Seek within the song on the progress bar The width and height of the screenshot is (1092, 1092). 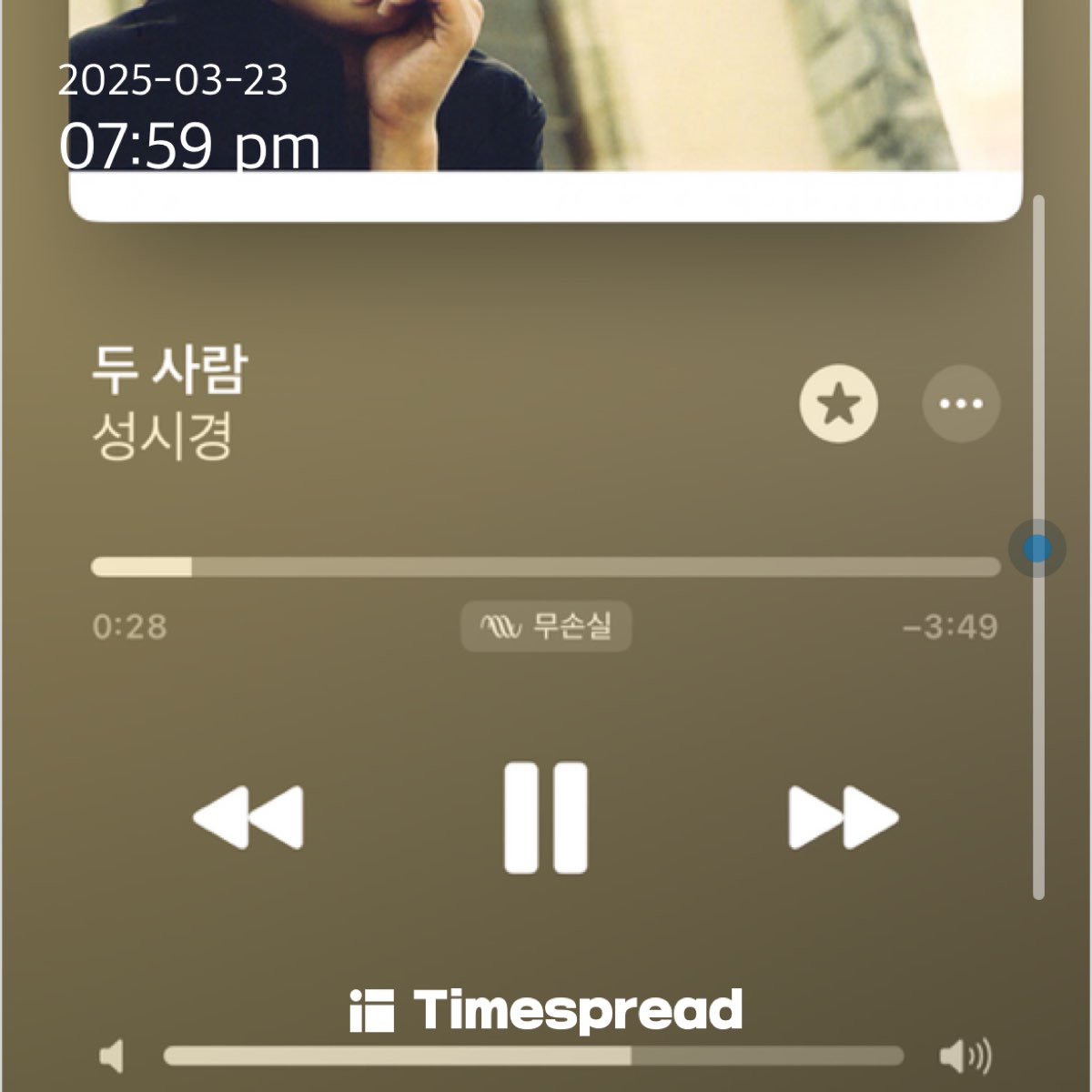tap(546, 567)
